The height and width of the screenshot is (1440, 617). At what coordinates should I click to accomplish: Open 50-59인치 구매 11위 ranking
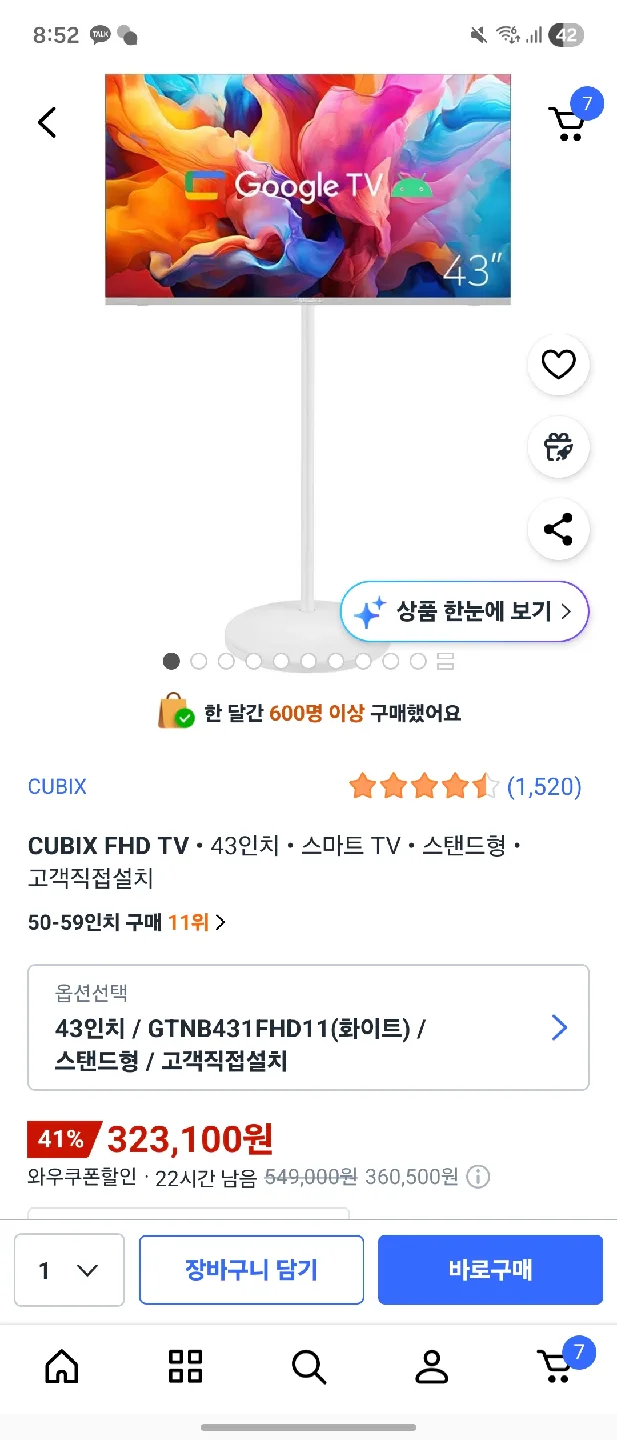tap(126, 922)
